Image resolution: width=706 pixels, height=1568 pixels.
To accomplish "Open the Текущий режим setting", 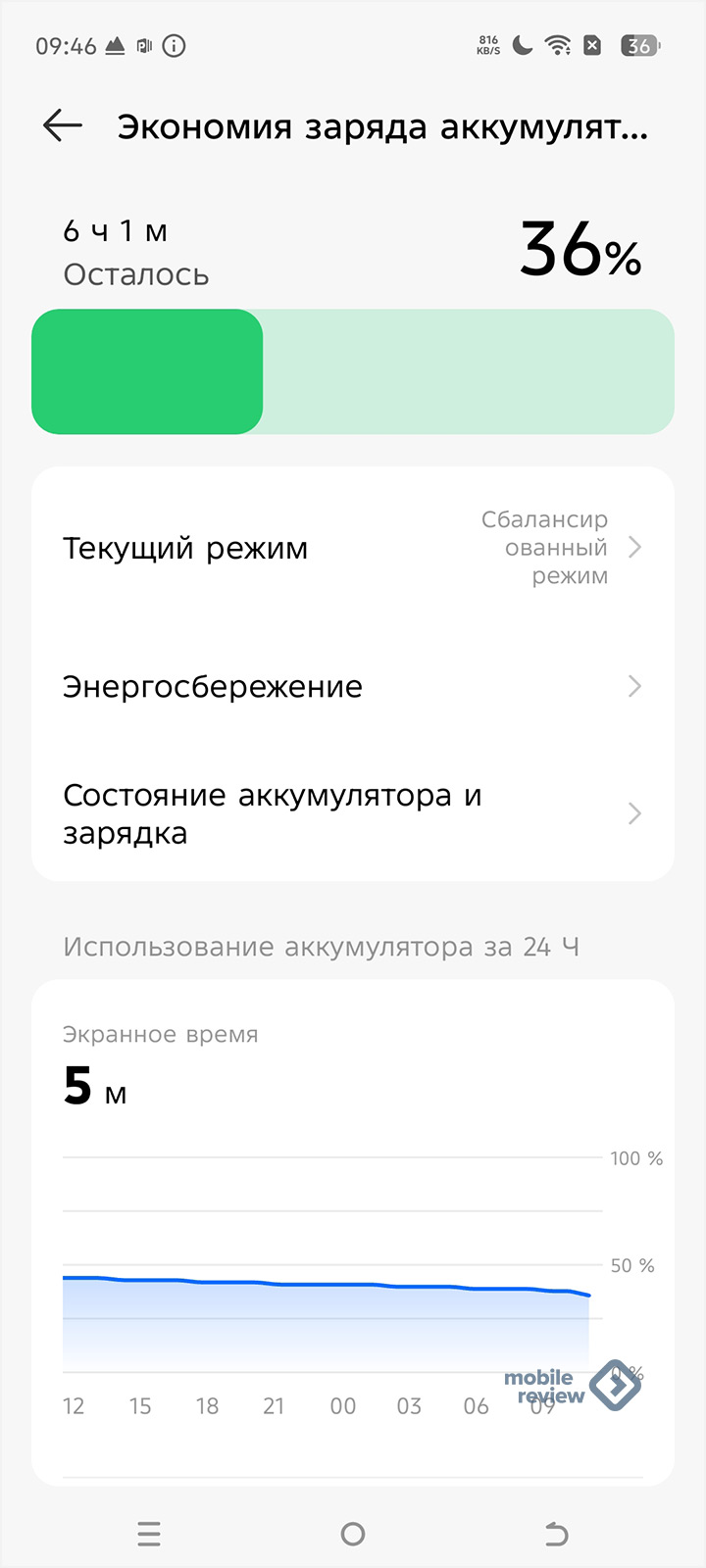I will pyautogui.click(x=353, y=548).
